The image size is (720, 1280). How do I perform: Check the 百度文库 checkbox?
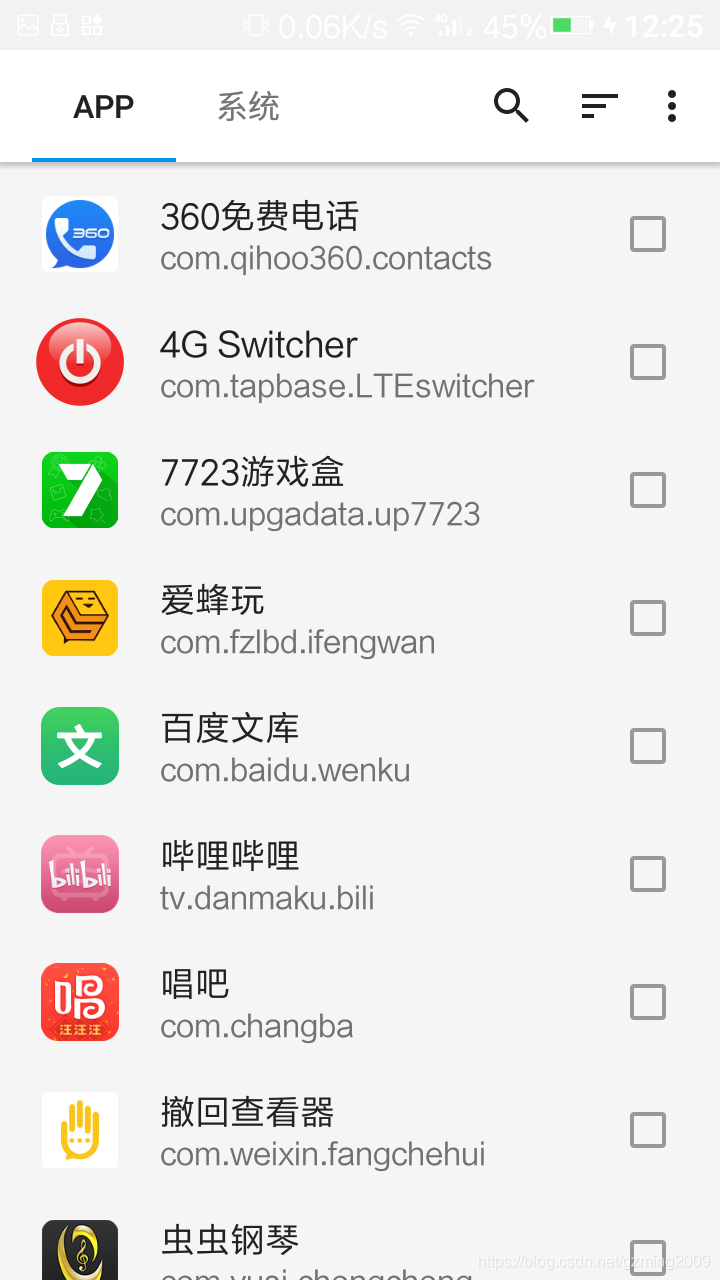[648, 746]
